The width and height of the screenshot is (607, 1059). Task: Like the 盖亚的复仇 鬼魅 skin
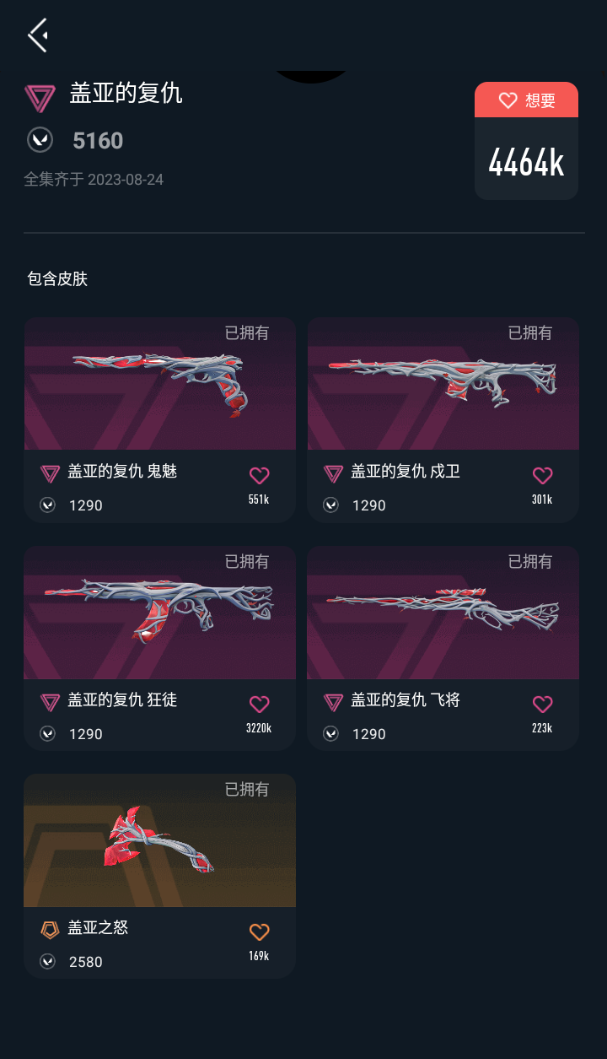(259, 475)
